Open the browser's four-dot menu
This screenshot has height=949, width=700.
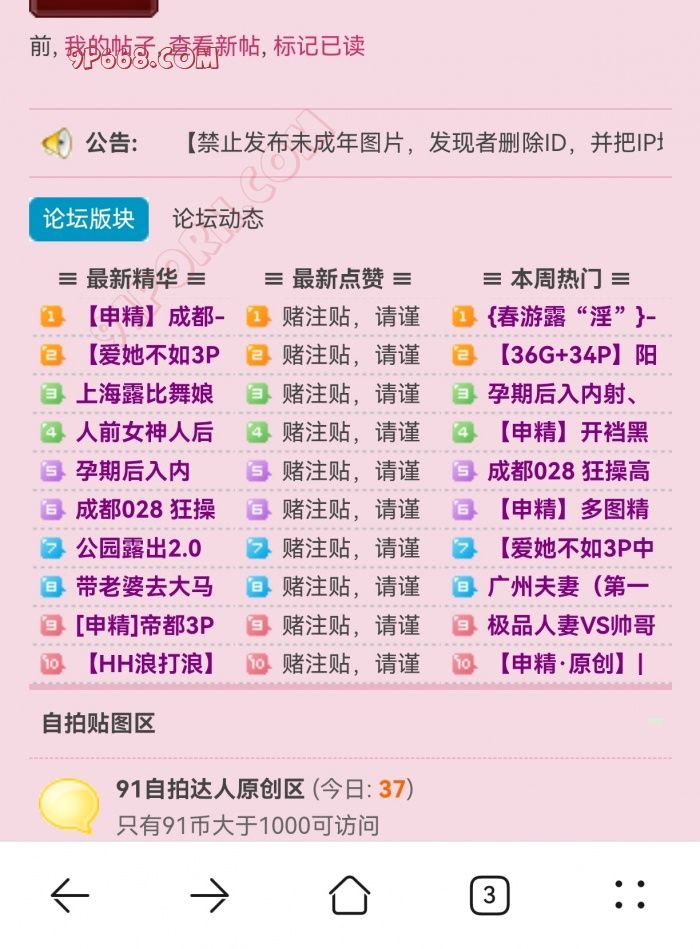pyautogui.click(x=630, y=895)
